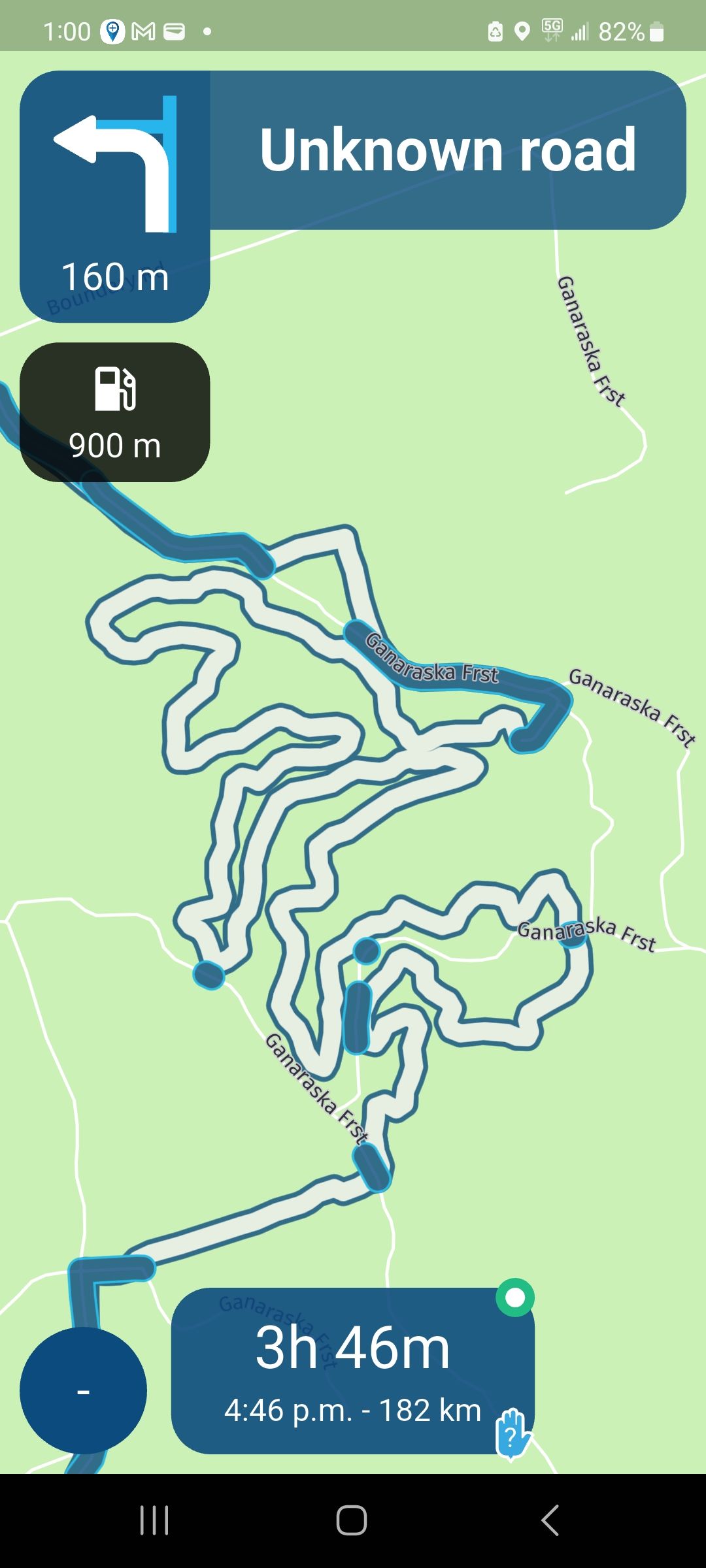Open the Unknown road street name banner
The height and width of the screenshot is (1568, 706).
[x=448, y=150]
